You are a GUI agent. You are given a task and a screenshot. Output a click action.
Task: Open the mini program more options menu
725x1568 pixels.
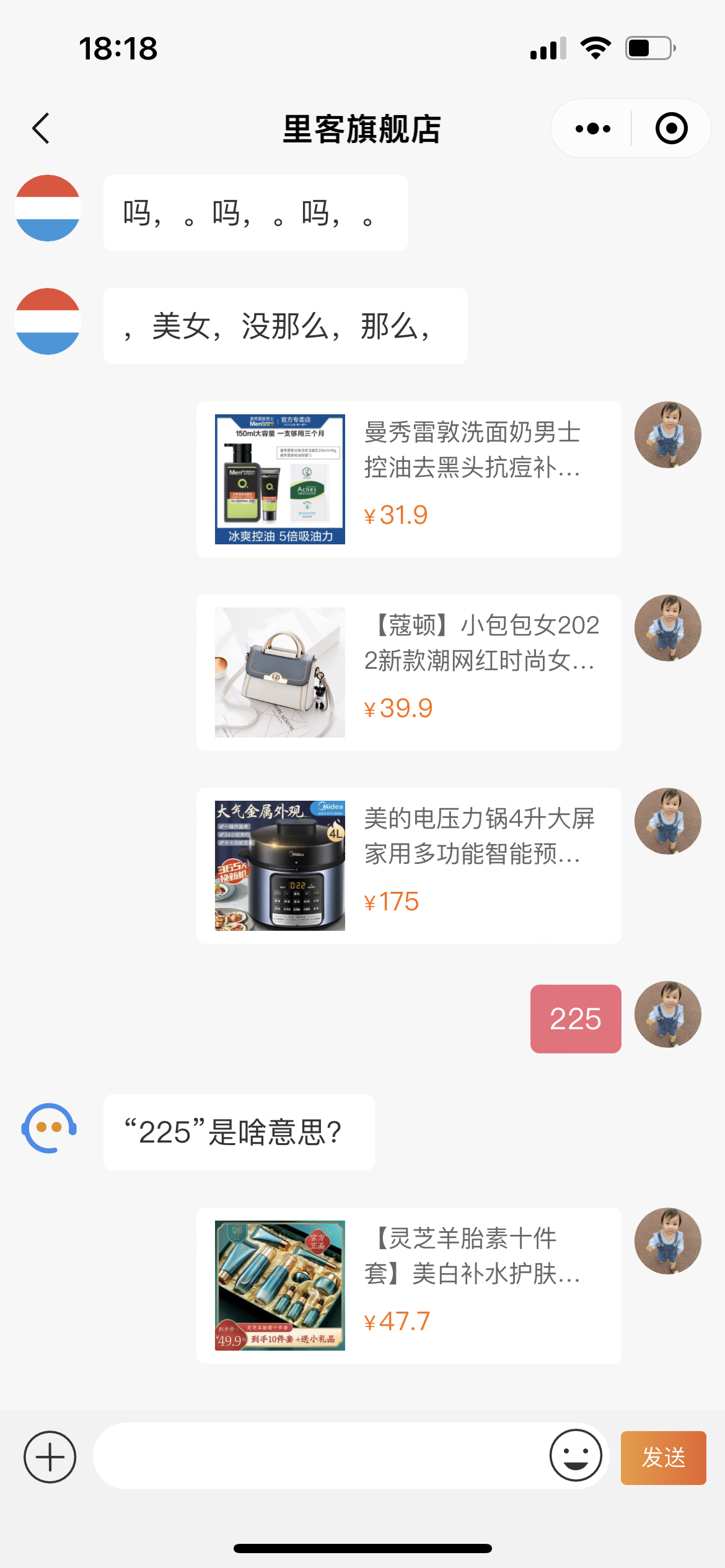click(592, 129)
